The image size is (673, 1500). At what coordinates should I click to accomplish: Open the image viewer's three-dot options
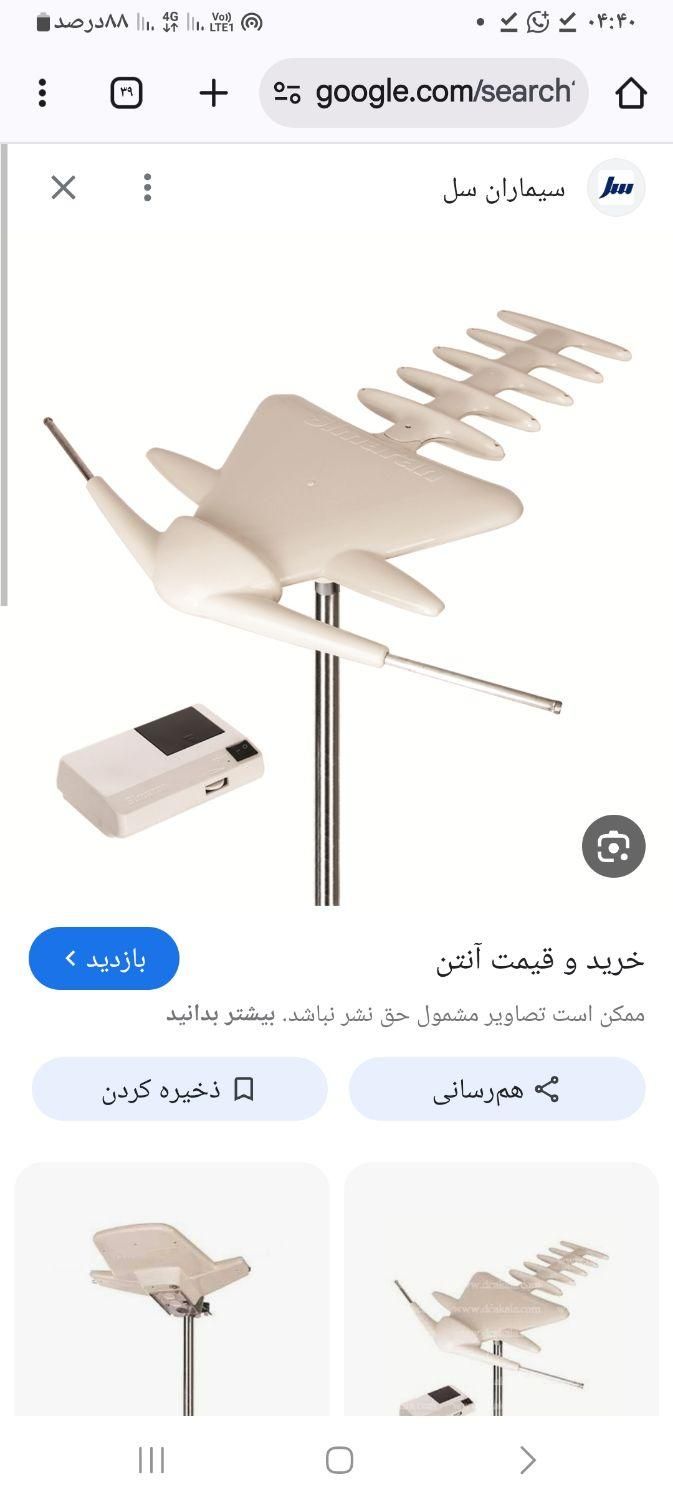click(147, 188)
